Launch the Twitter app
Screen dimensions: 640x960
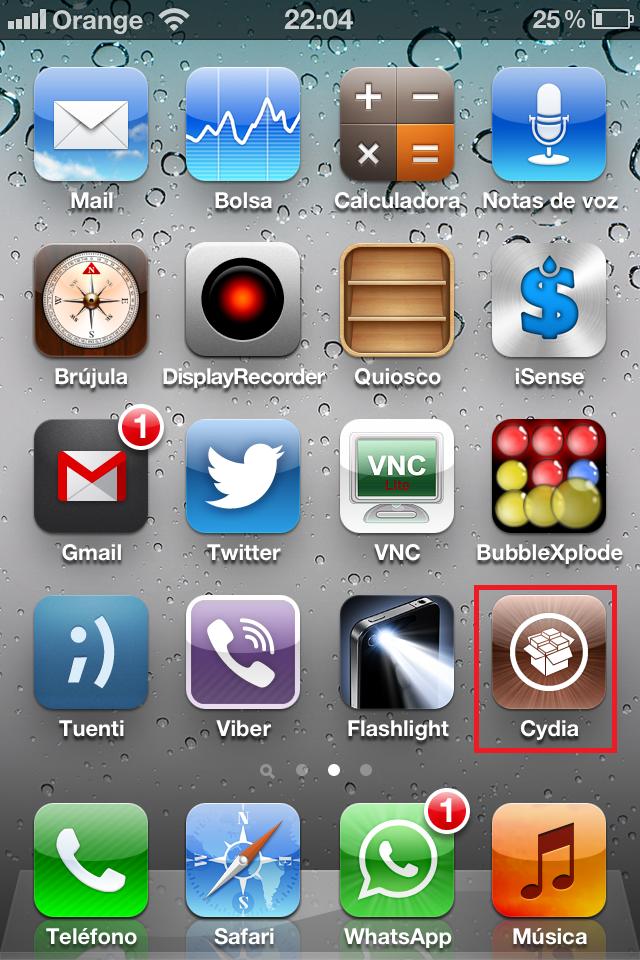pyautogui.click(x=243, y=476)
